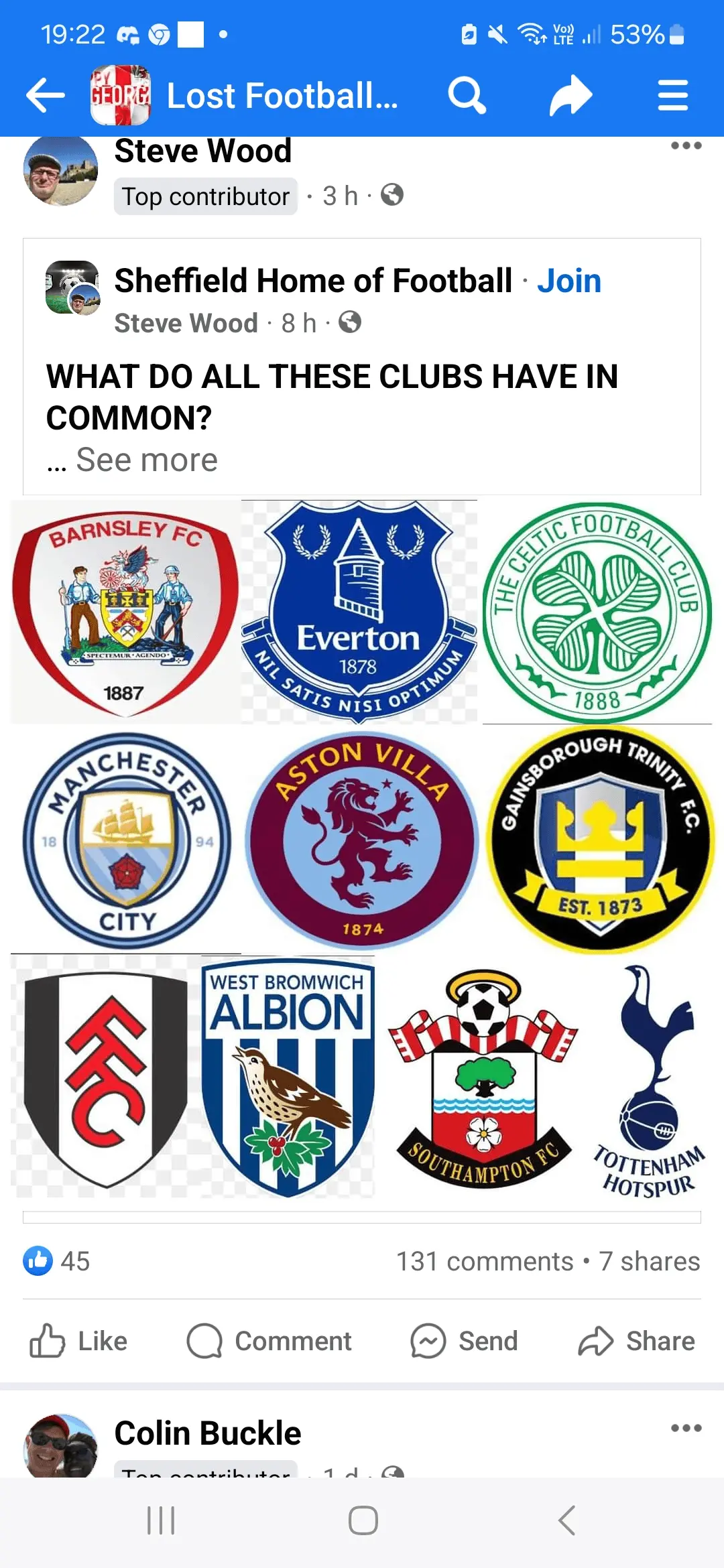Screen dimensions: 724x1568
Task: Search within the Lost Football group
Action: pyautogui.click(x=467, y=96)
